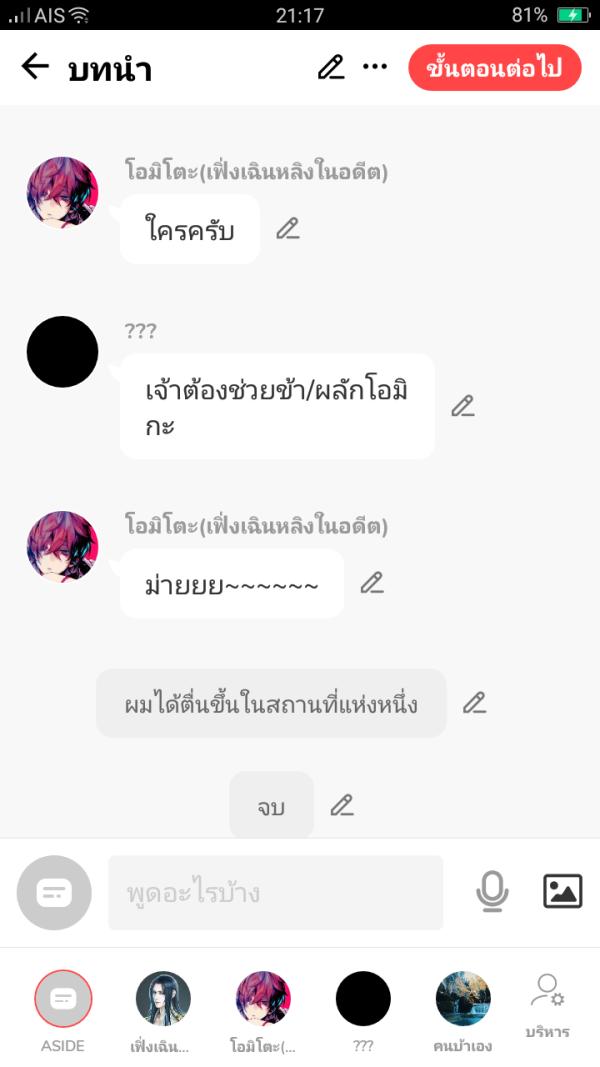Edit the จบ line
The height and width of the screenshot is (1067, 600).
(342, 805)
